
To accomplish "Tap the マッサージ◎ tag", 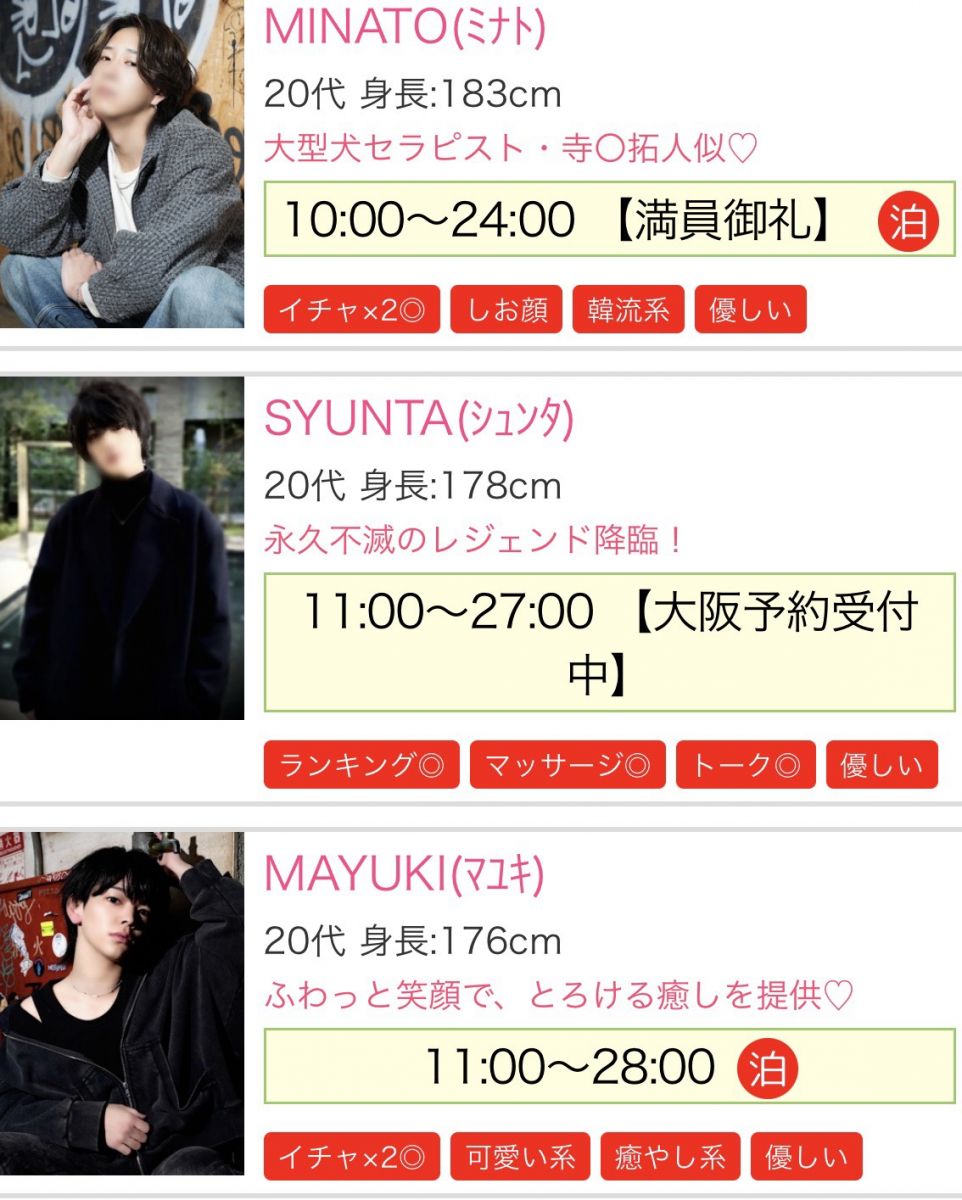I will coord(567,765).
